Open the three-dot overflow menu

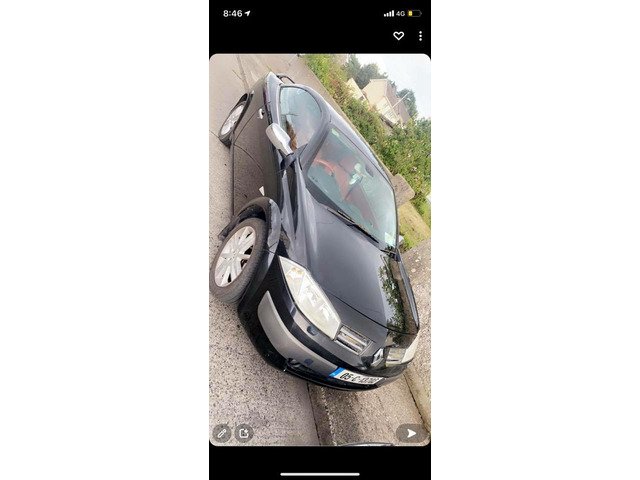pos(420,36)
